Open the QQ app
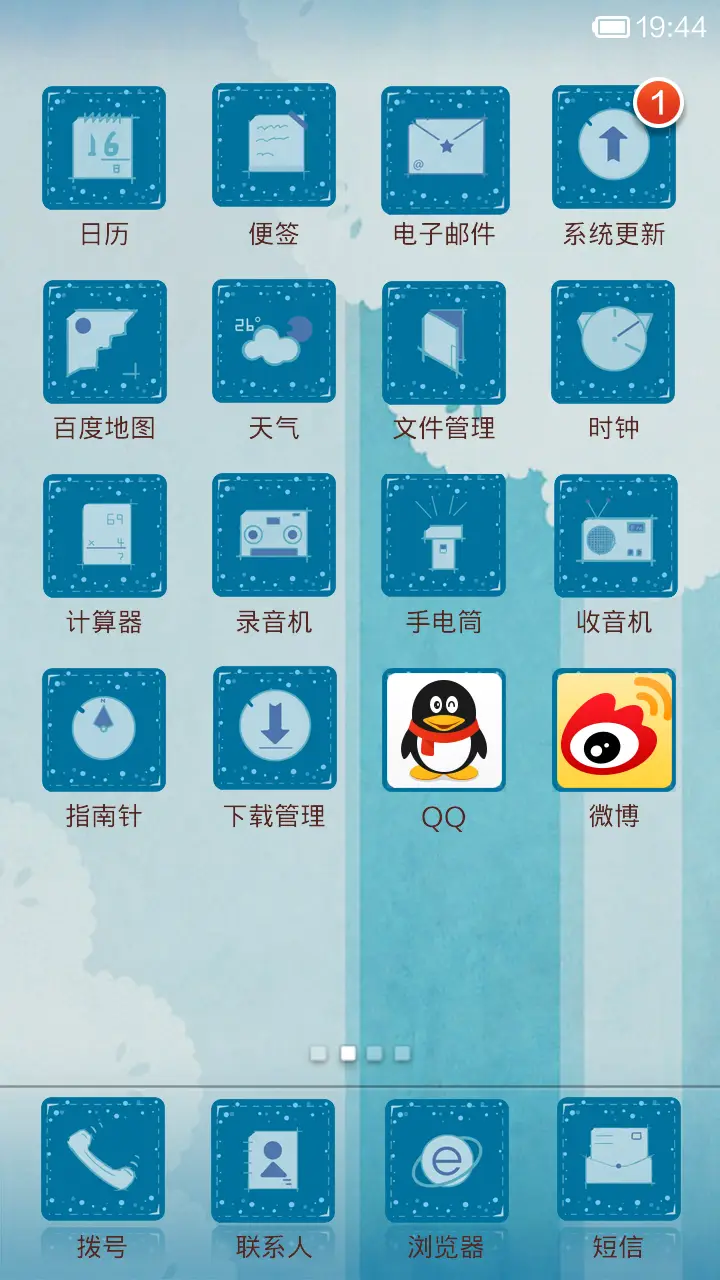 [x=444, y=730]
